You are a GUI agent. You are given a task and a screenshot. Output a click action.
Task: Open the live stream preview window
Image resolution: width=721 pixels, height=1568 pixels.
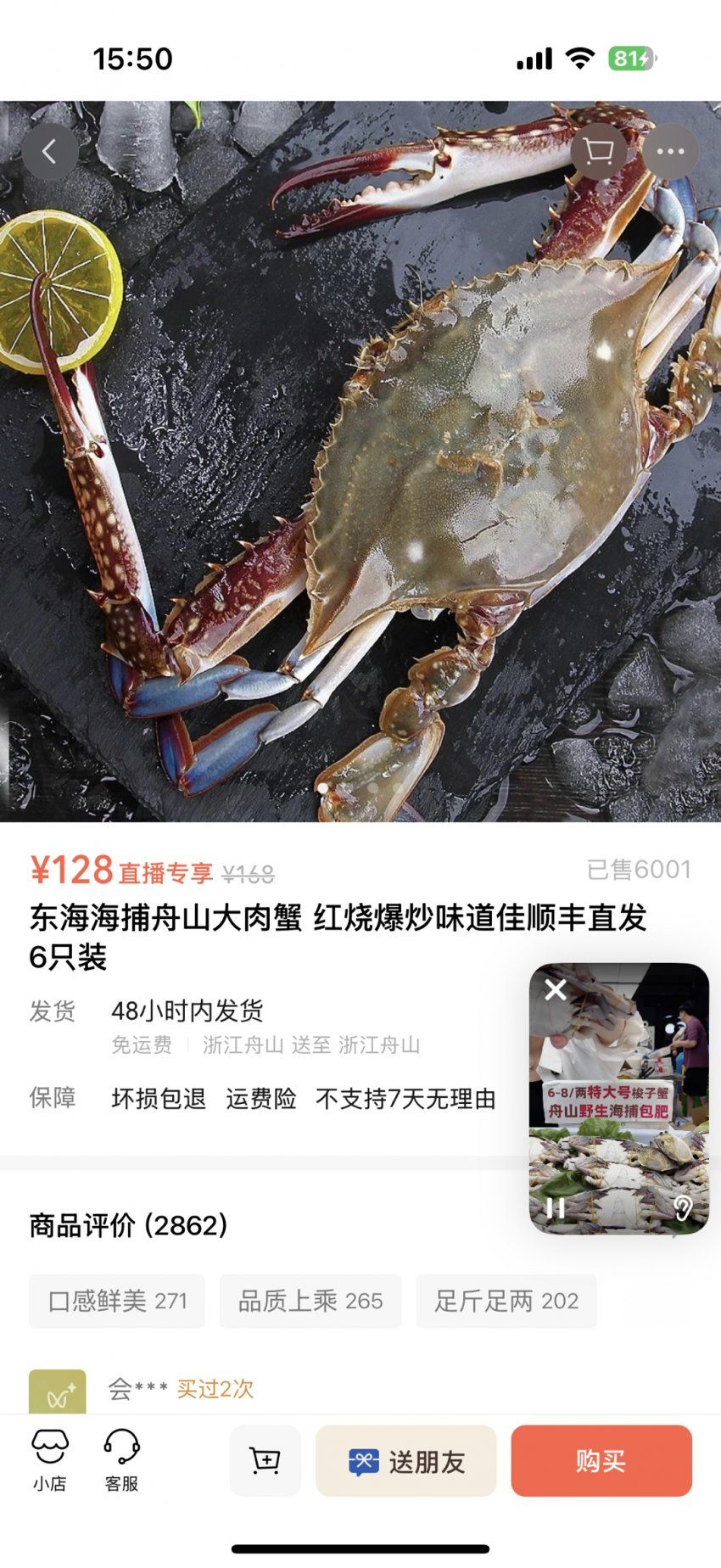point(619,1103)
